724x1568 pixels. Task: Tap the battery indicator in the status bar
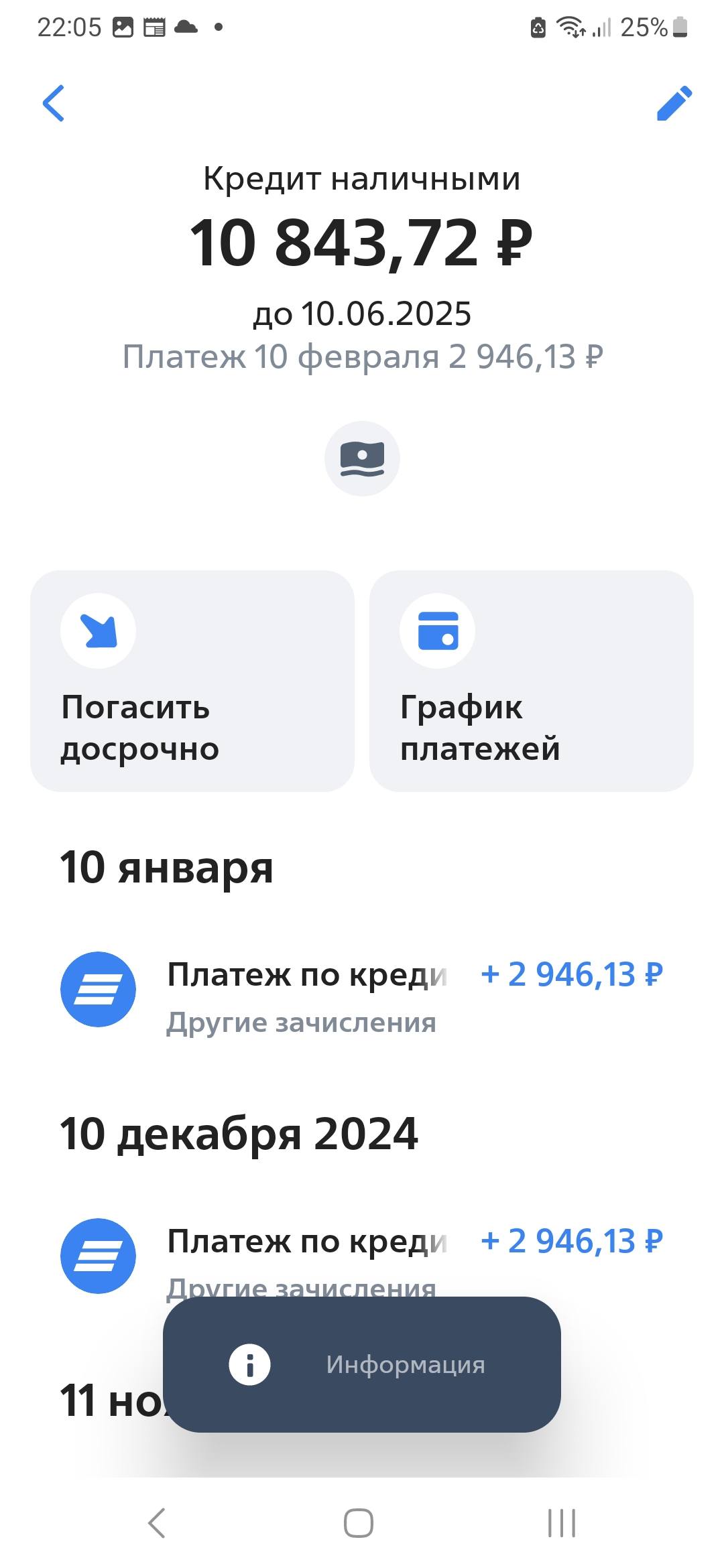tap(679, 27)
